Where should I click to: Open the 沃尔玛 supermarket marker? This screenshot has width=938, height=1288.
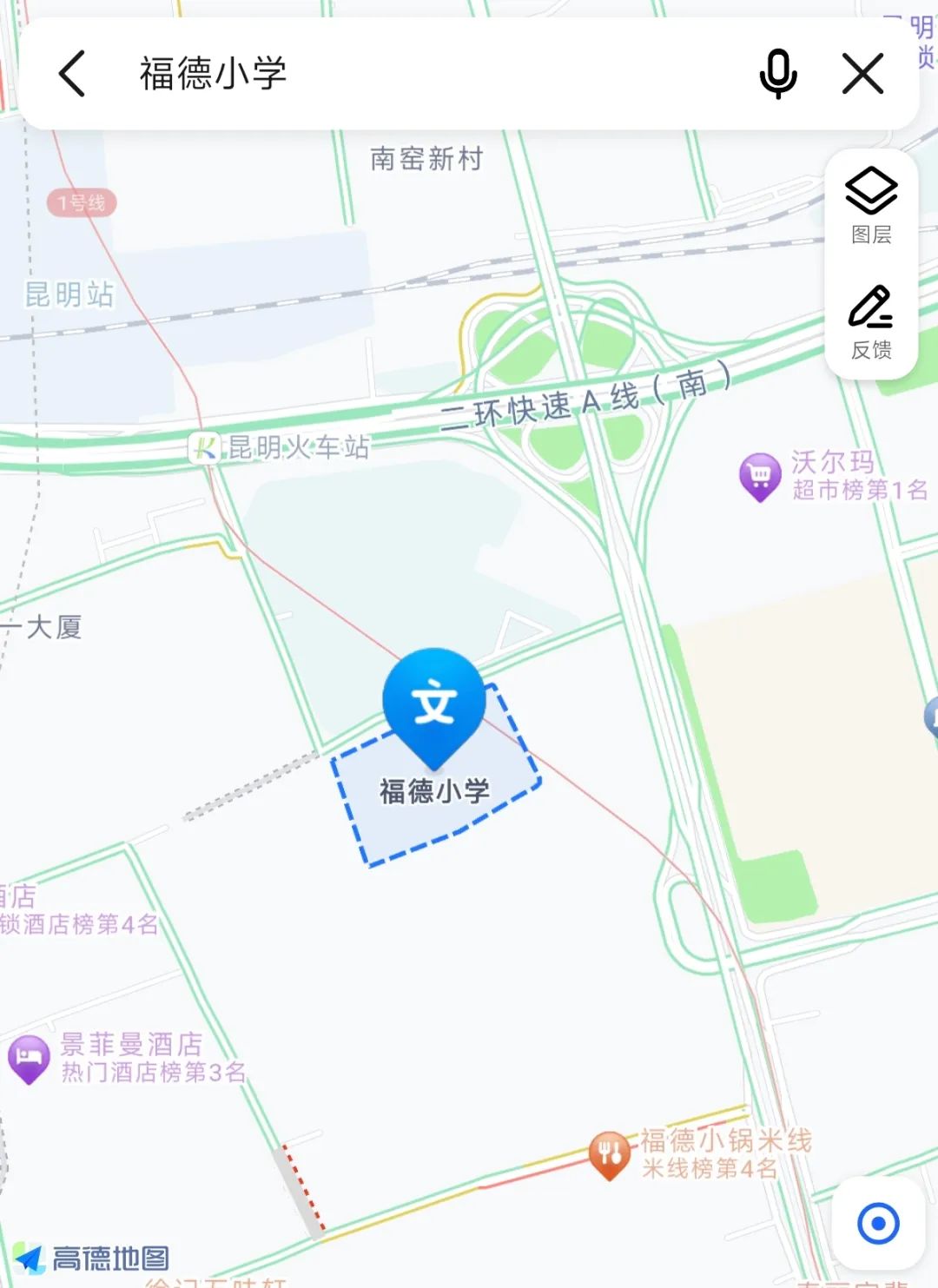760,476
